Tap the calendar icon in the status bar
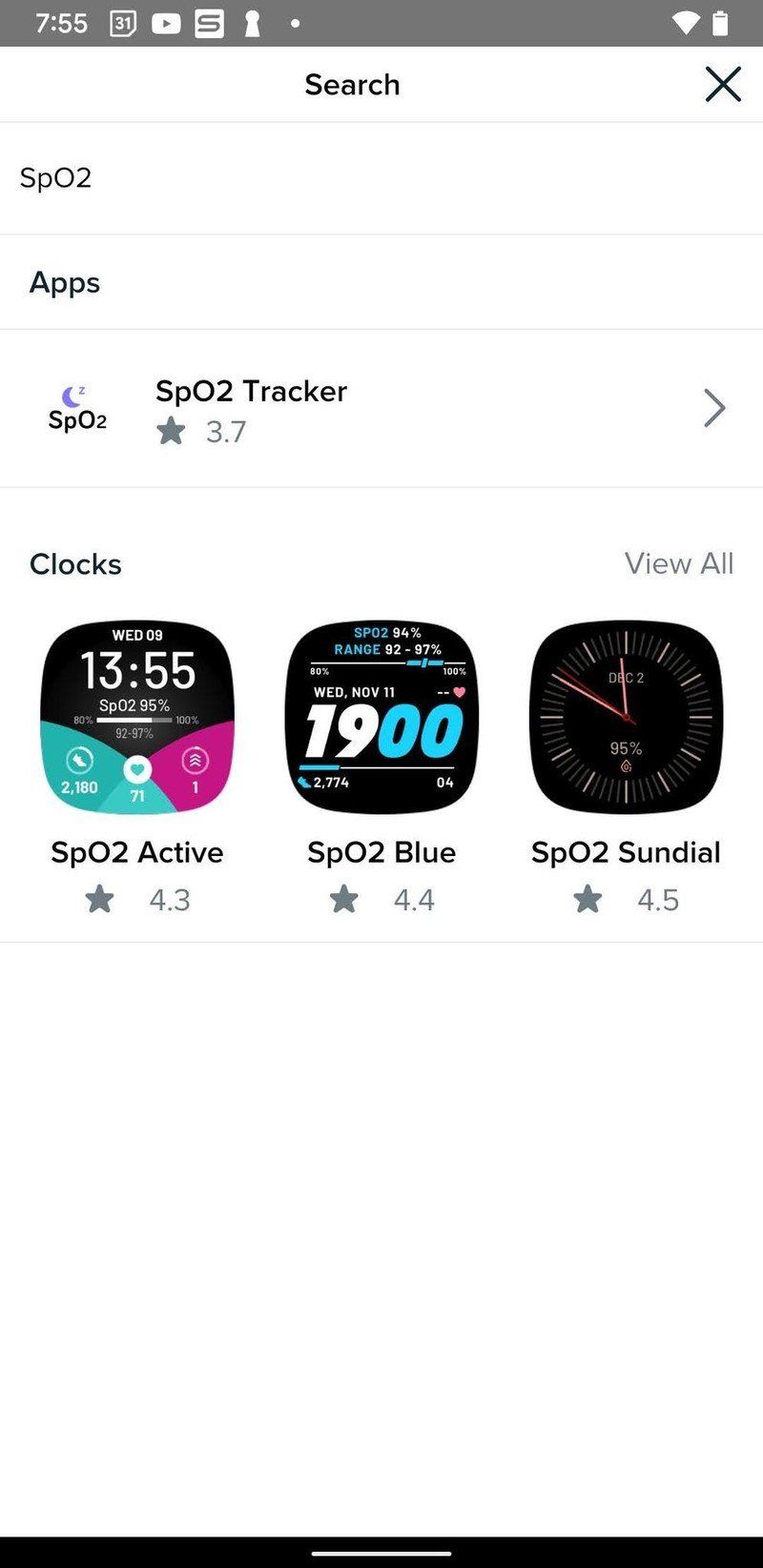This screenshot has width=763, height=1568. [x=124, y=23]
